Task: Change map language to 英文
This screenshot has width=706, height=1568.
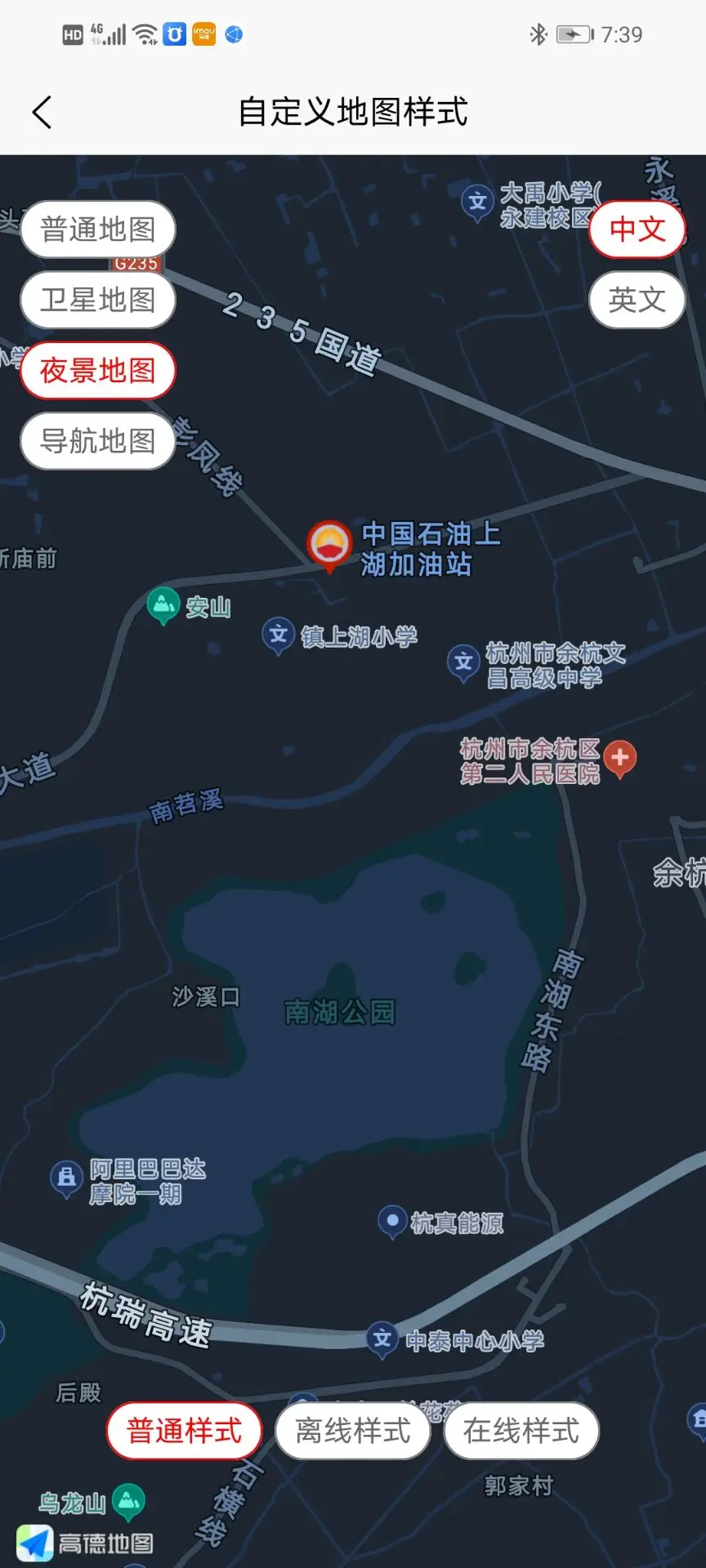Action: pyautogui.click(x=637, y=300)
